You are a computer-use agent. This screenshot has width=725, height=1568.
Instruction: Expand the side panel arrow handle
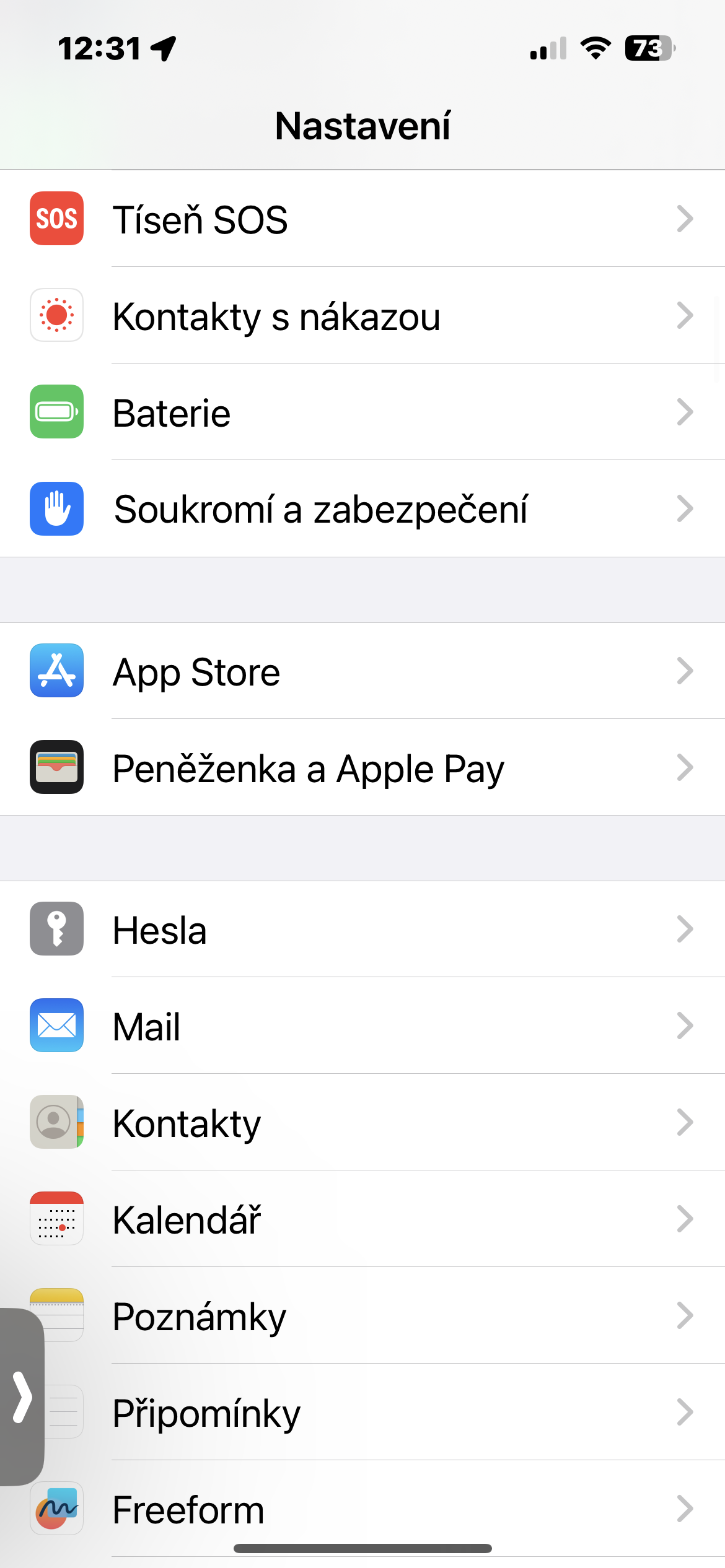(22, 1396)
